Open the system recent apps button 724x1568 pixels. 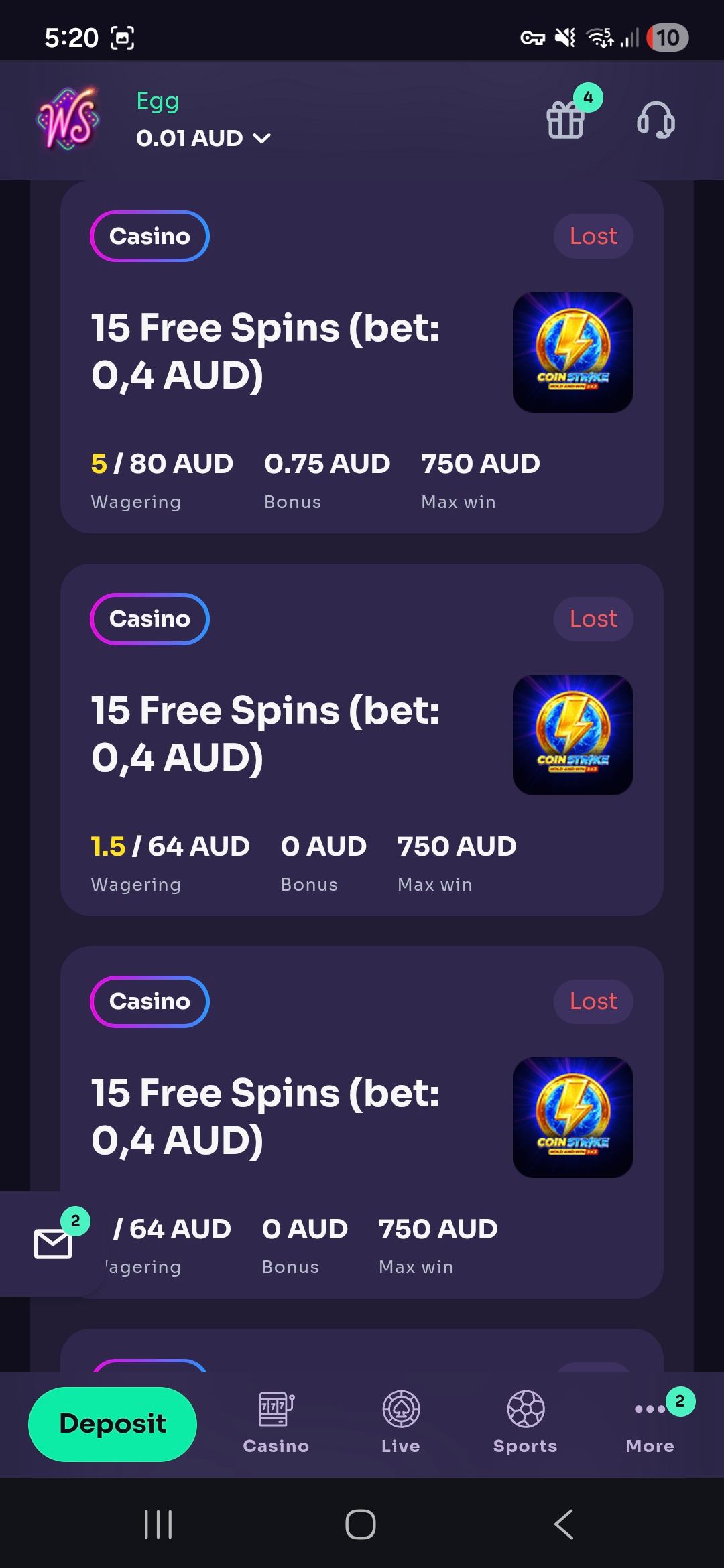(x=159, y=1524)
